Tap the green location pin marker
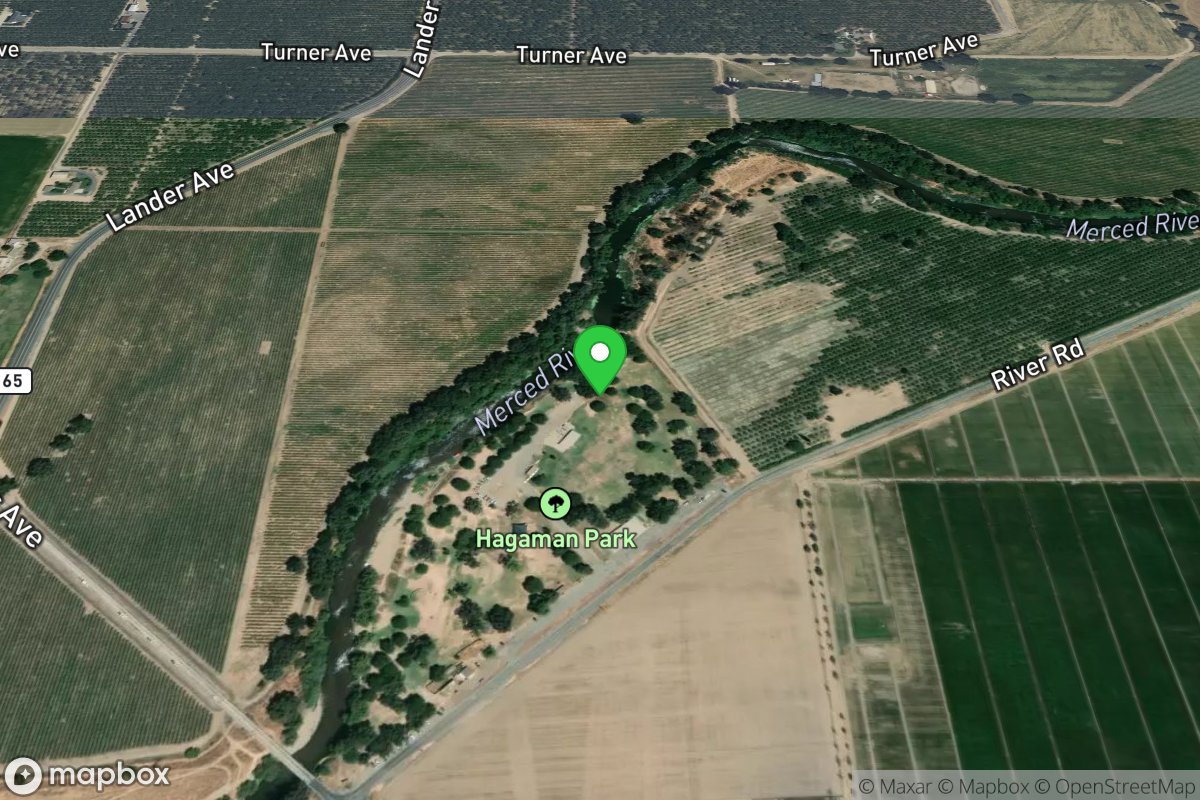The image size is (1200, 800). click(x=600, y=357)
